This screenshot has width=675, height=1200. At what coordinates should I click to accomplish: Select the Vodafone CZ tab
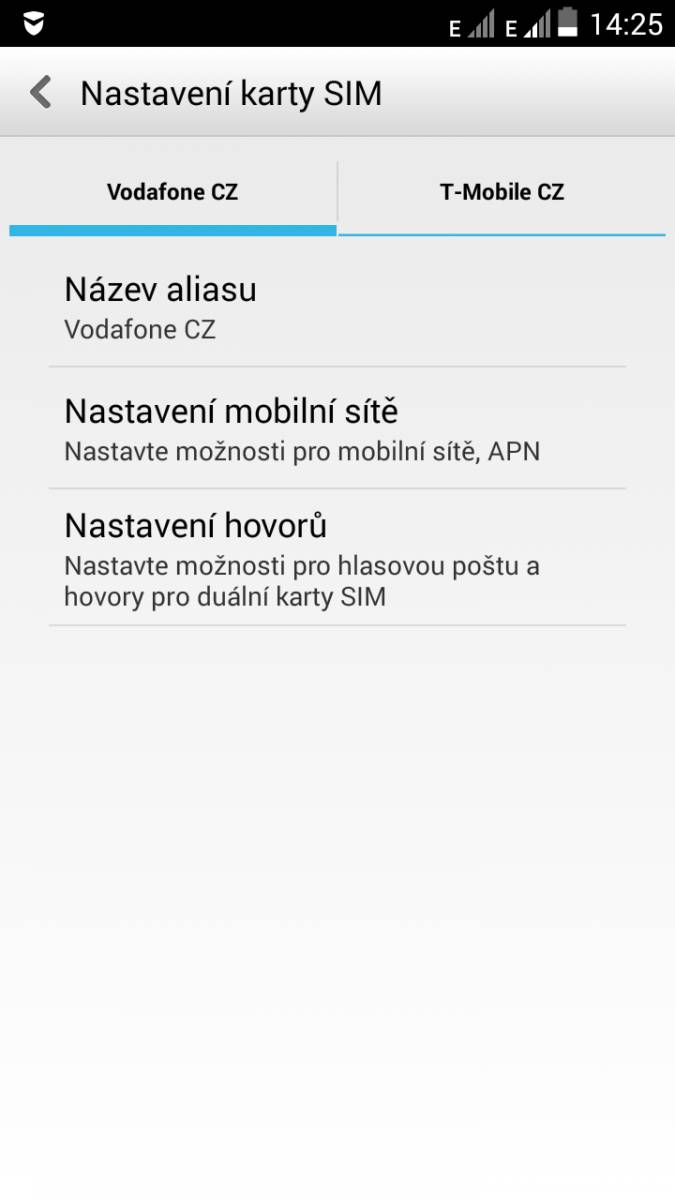(172, 191)
